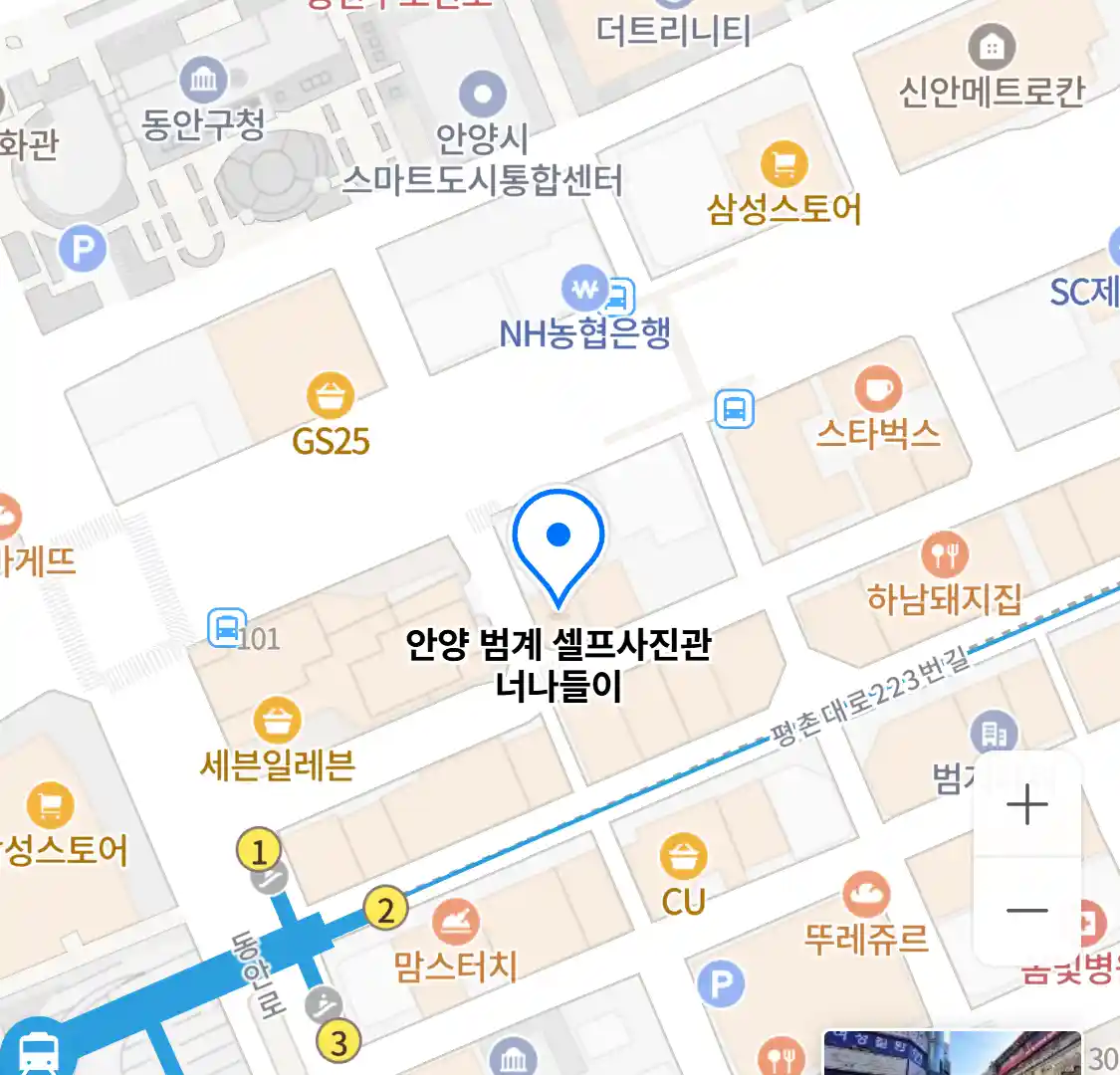Screen dimensions: 1120x1075
Task: Open the 삼성스토어 marker near 더트리니티
Action: 784,164
